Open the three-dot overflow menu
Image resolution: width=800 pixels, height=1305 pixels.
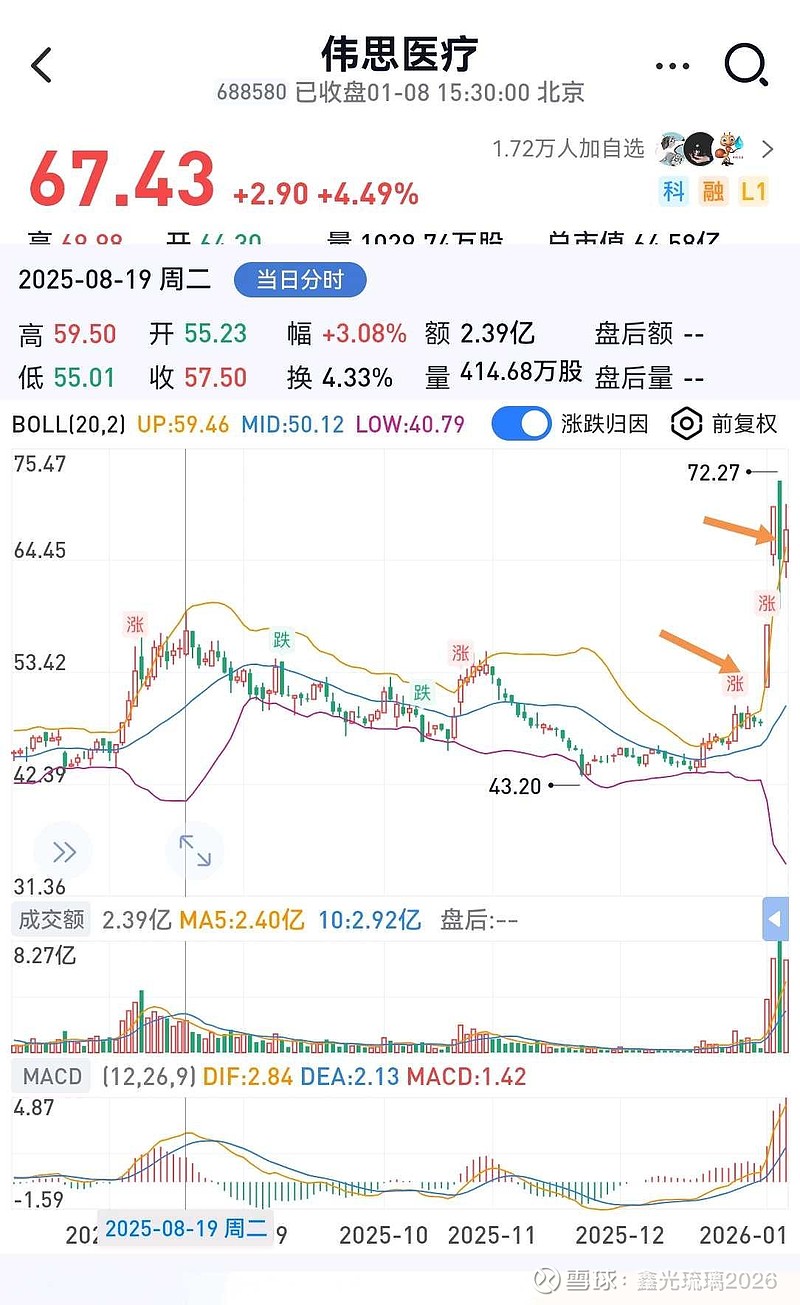tap(672, 66)
